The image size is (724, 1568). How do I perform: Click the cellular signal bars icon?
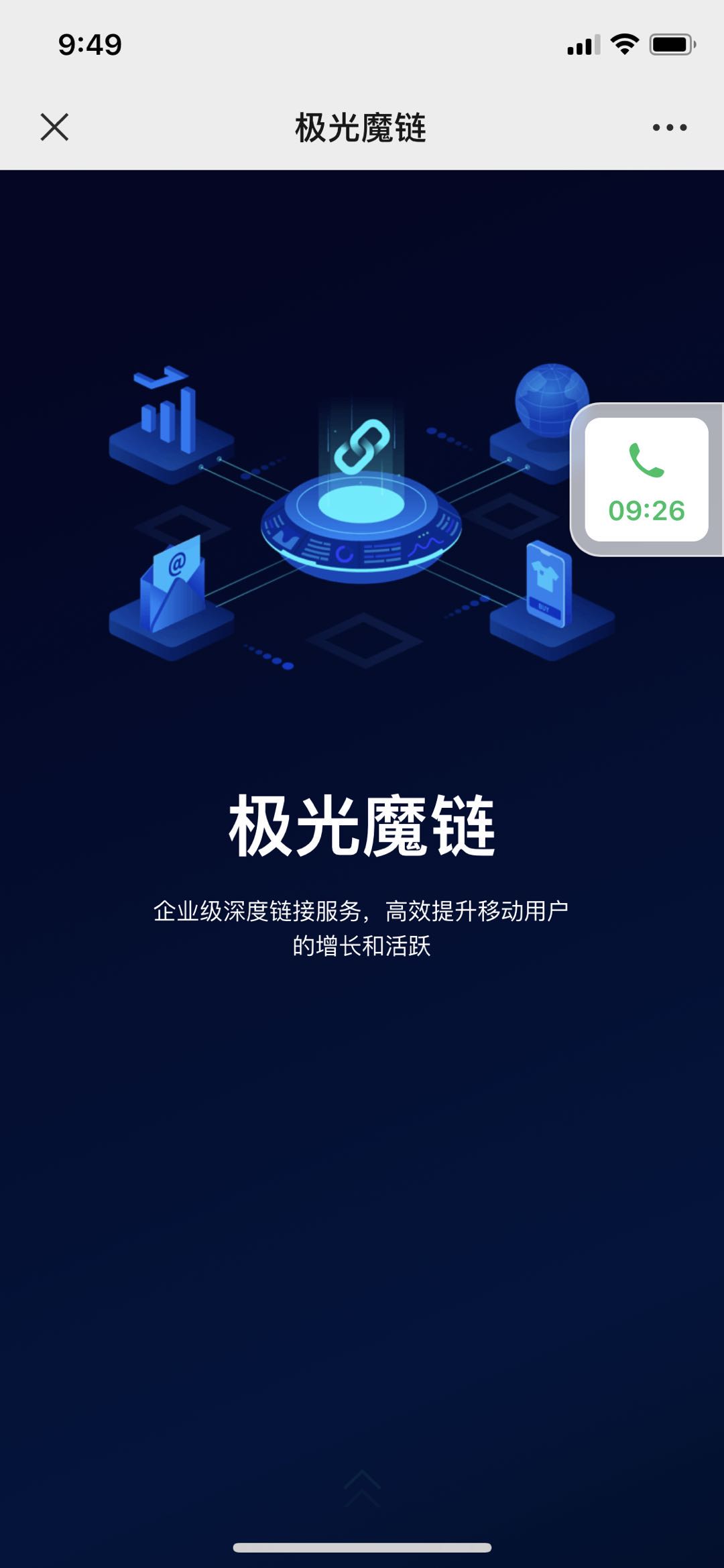coord(582,44)
